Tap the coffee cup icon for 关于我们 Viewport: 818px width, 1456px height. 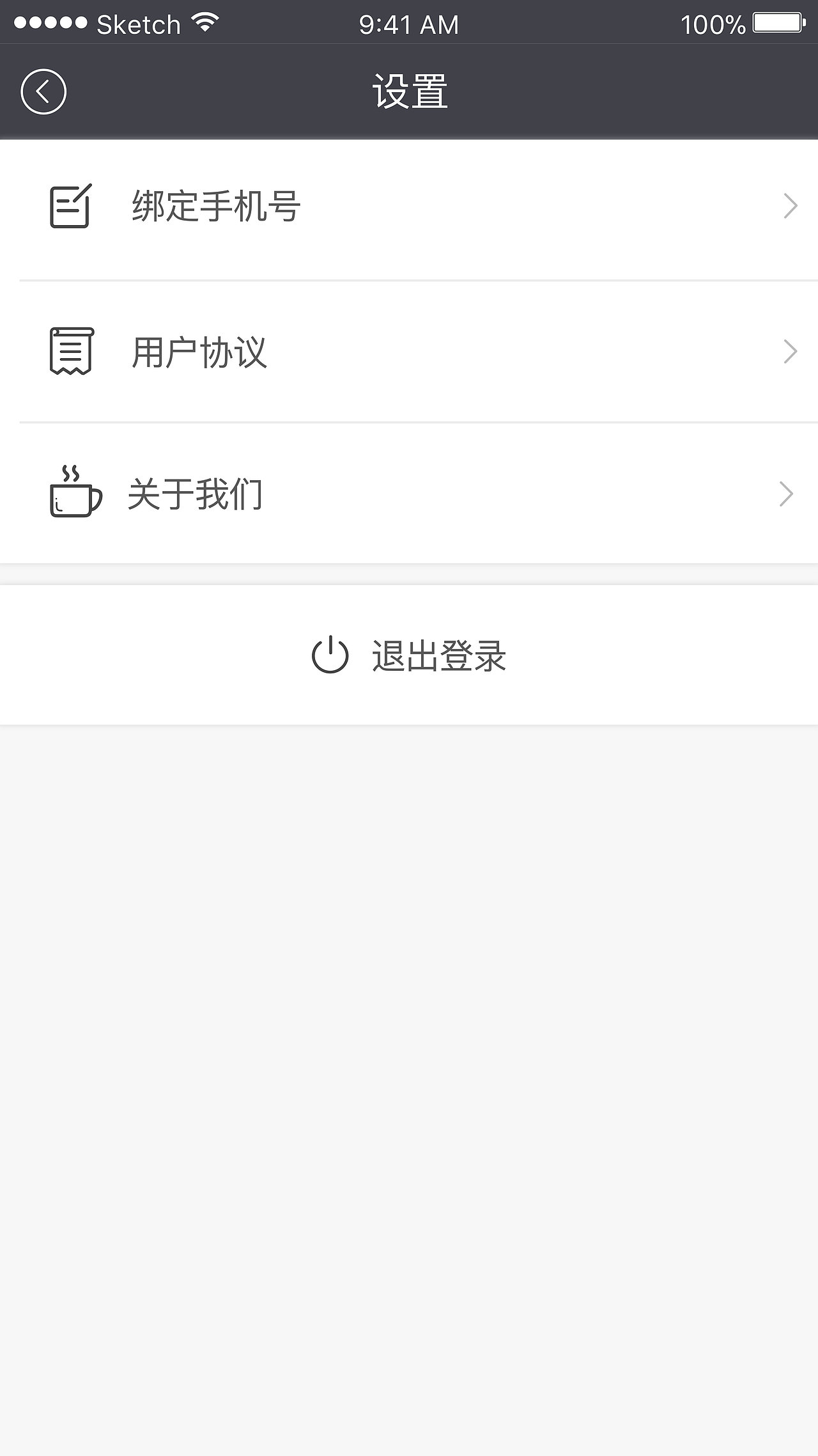click(73, 496)
